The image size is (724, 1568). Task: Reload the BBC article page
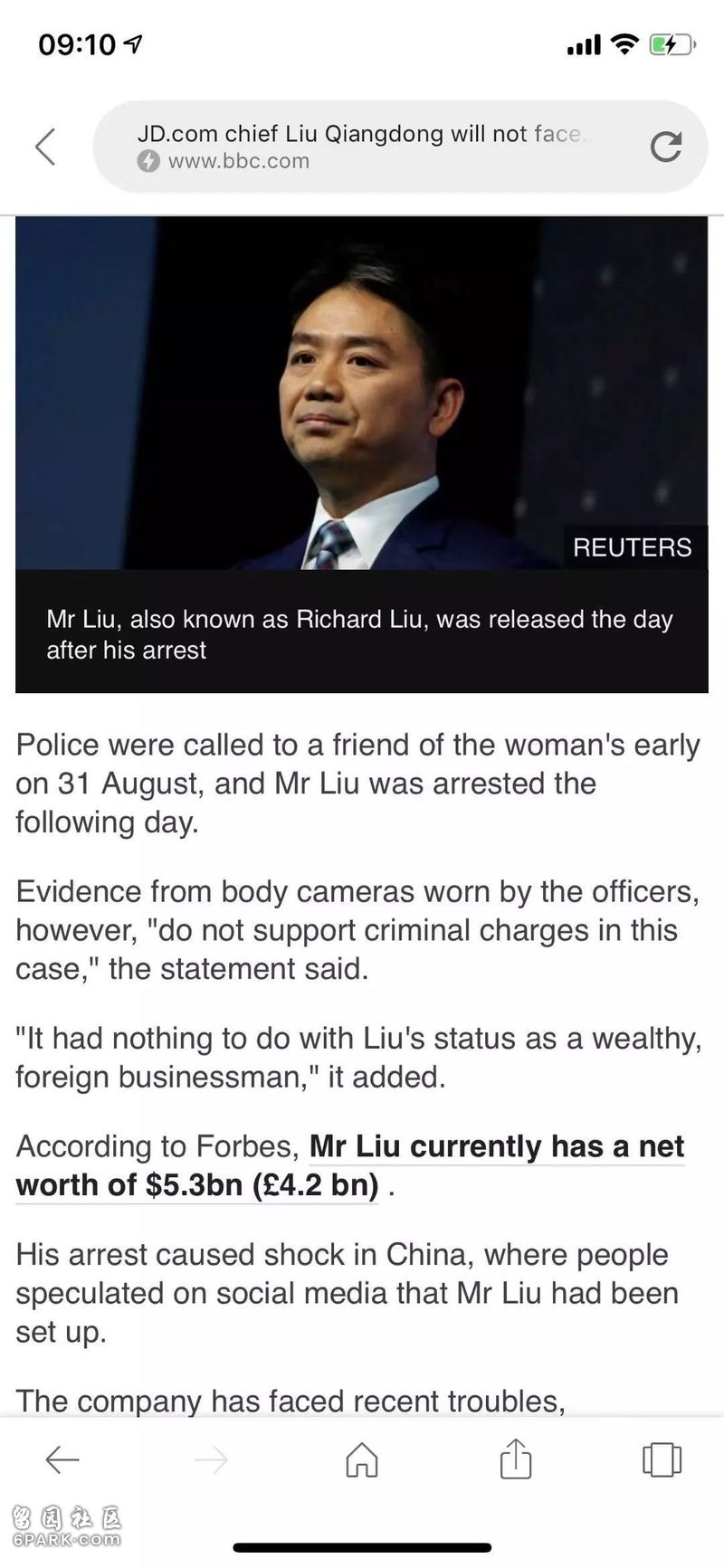point(665,147)
